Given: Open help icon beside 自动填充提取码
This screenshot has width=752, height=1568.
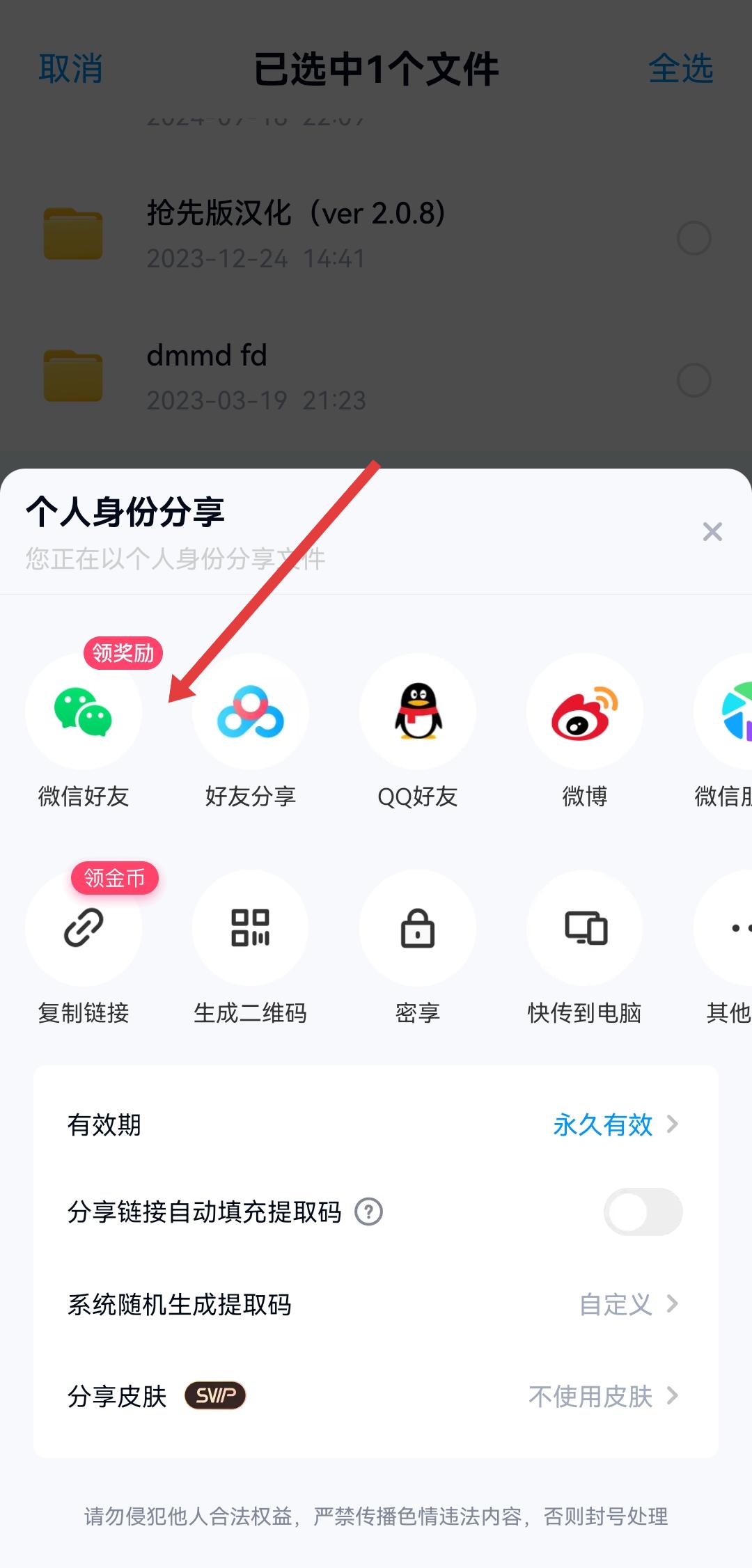Looking at the screenshot, I should click(x=369, y=1212).
